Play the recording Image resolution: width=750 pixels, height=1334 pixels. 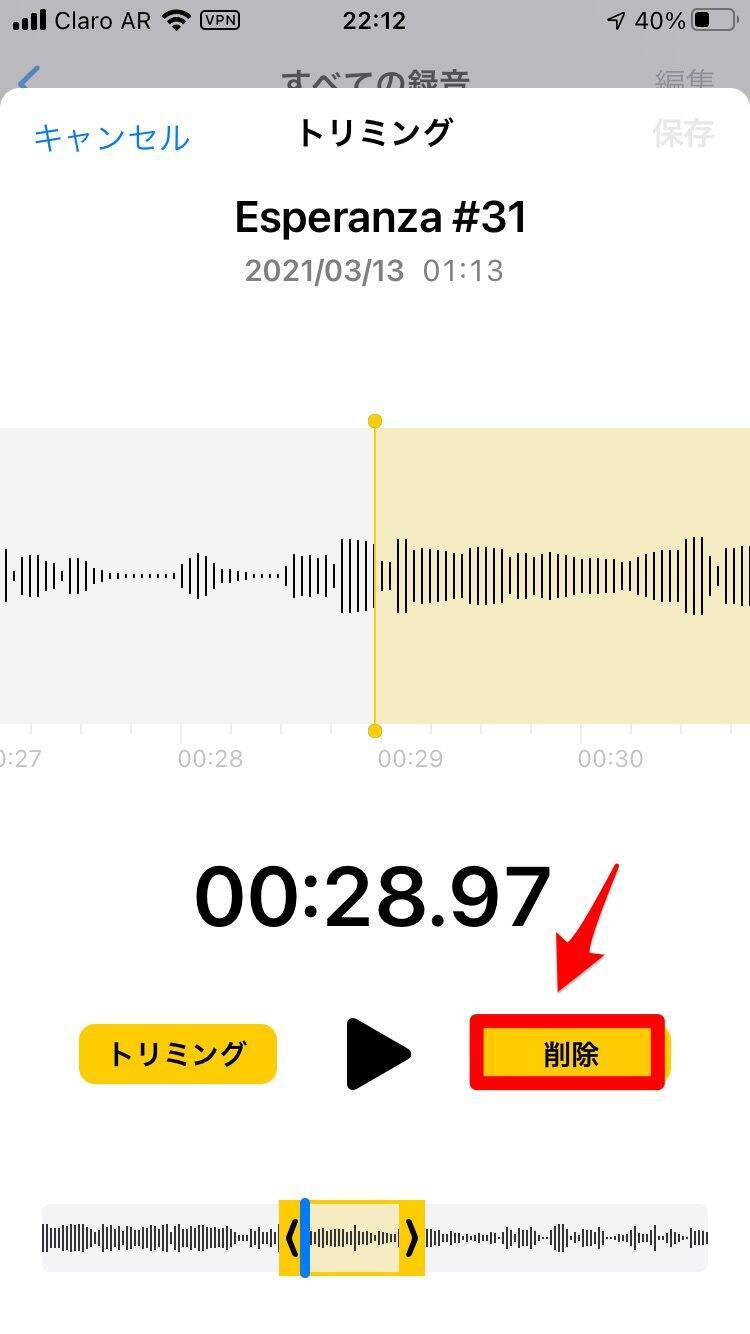tap(378, 1054)
